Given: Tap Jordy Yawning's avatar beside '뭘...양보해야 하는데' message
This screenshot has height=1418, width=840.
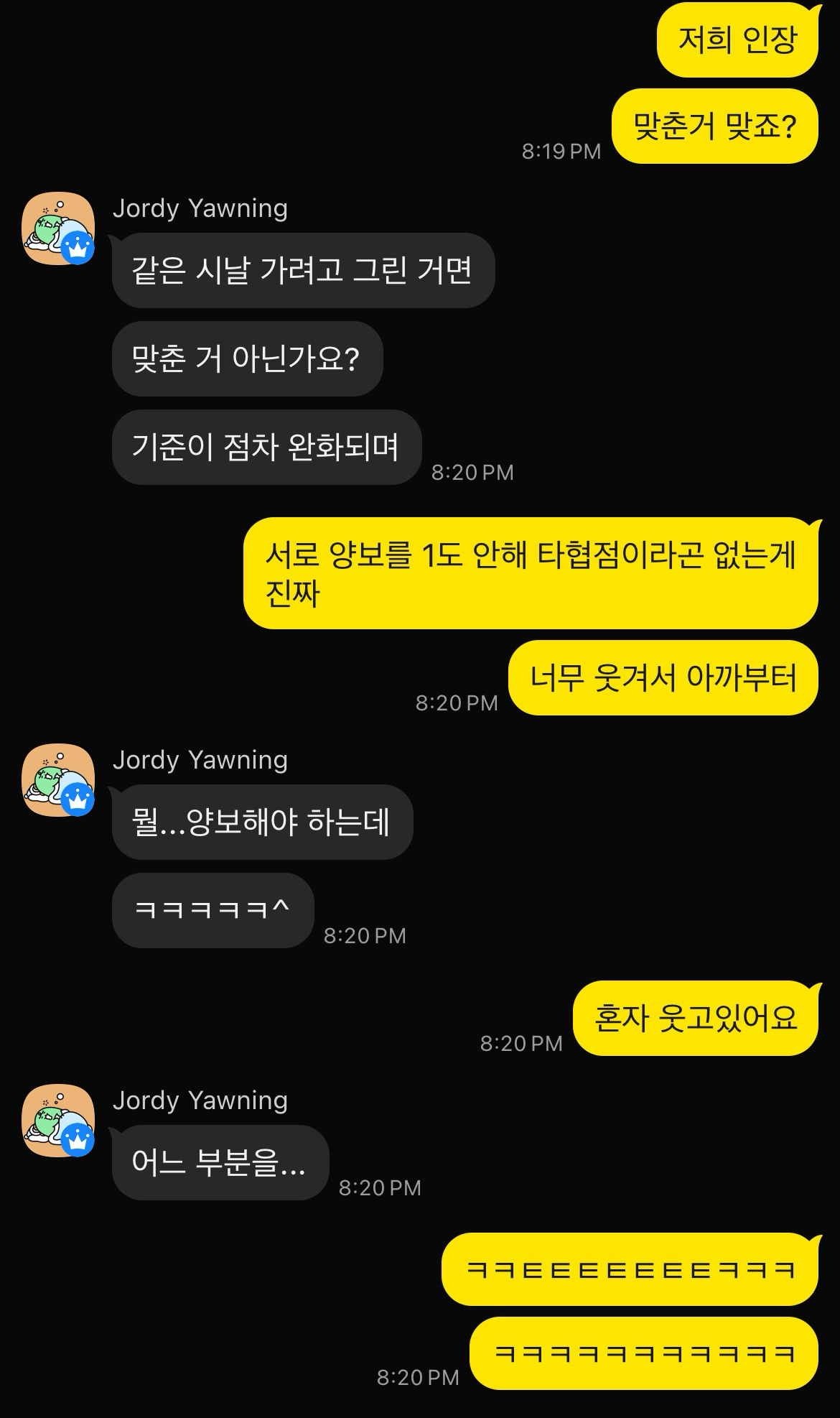Looking at the screenshot, I should pyautogui.click(x=58, y=780).
